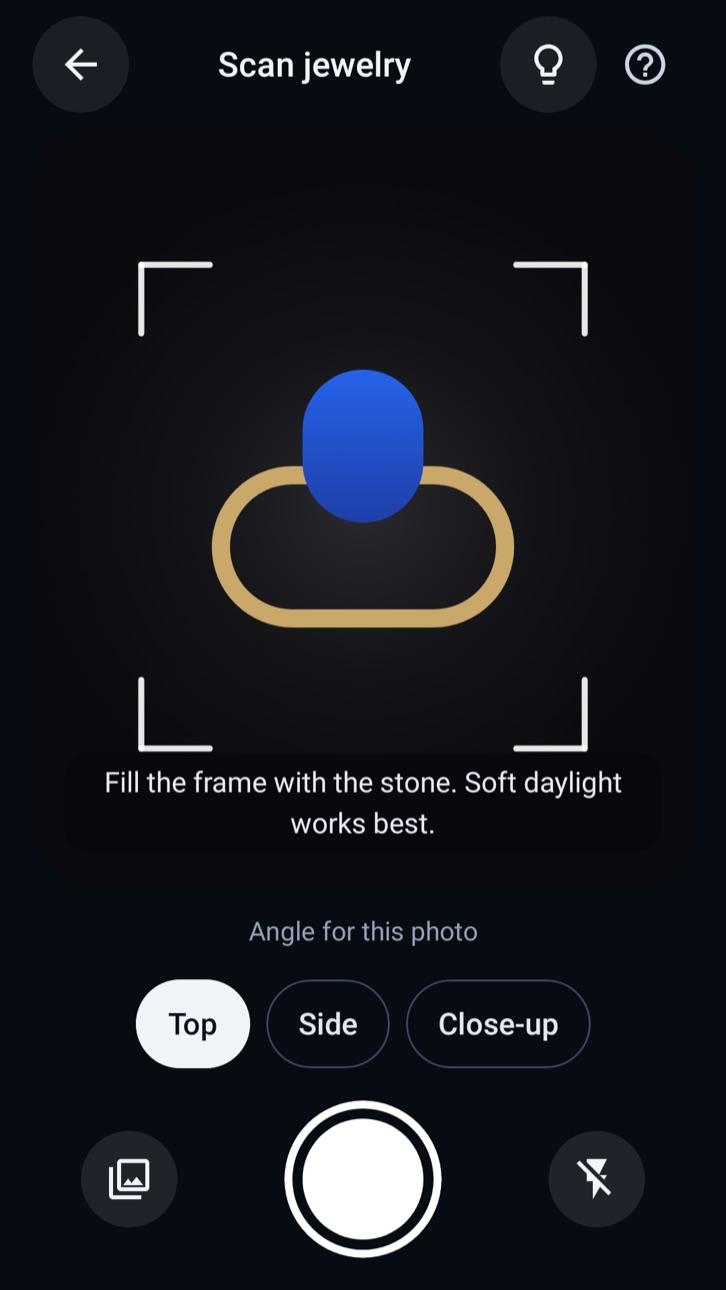The image size is (726, 1290).
Task: Open the help question mark
Action: pos(645,65)
